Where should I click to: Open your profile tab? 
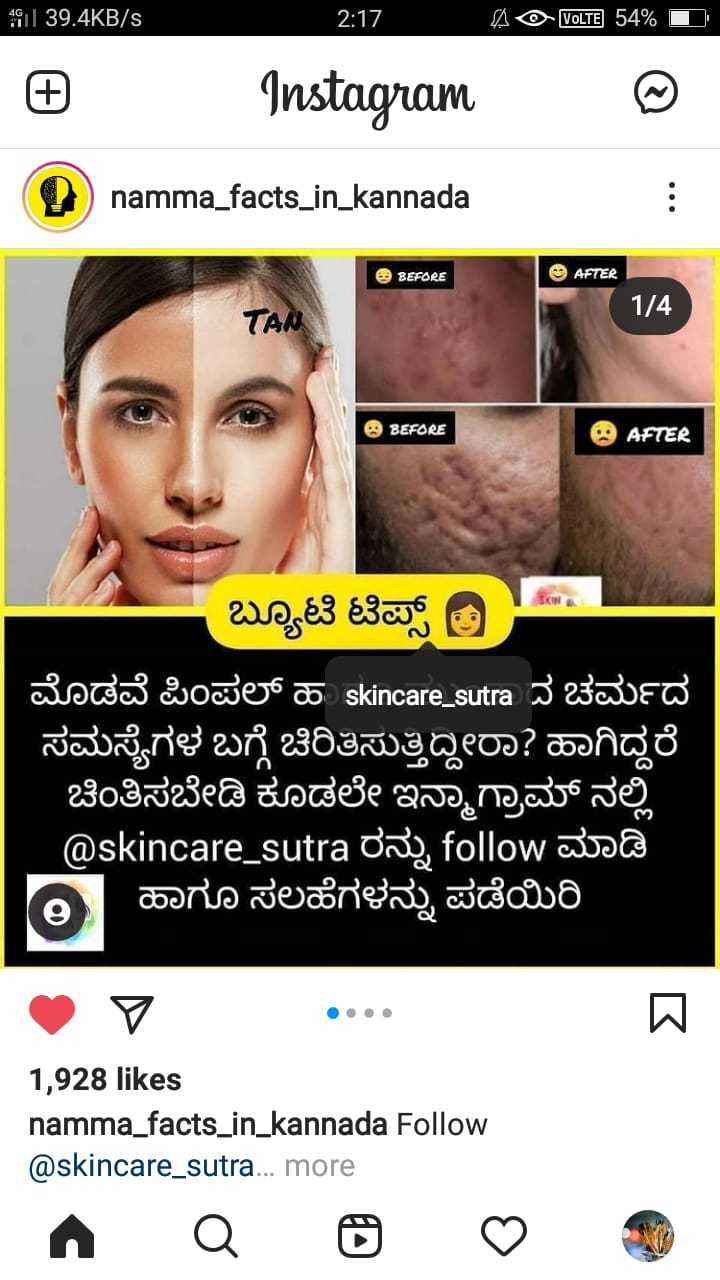[647, 1236]
